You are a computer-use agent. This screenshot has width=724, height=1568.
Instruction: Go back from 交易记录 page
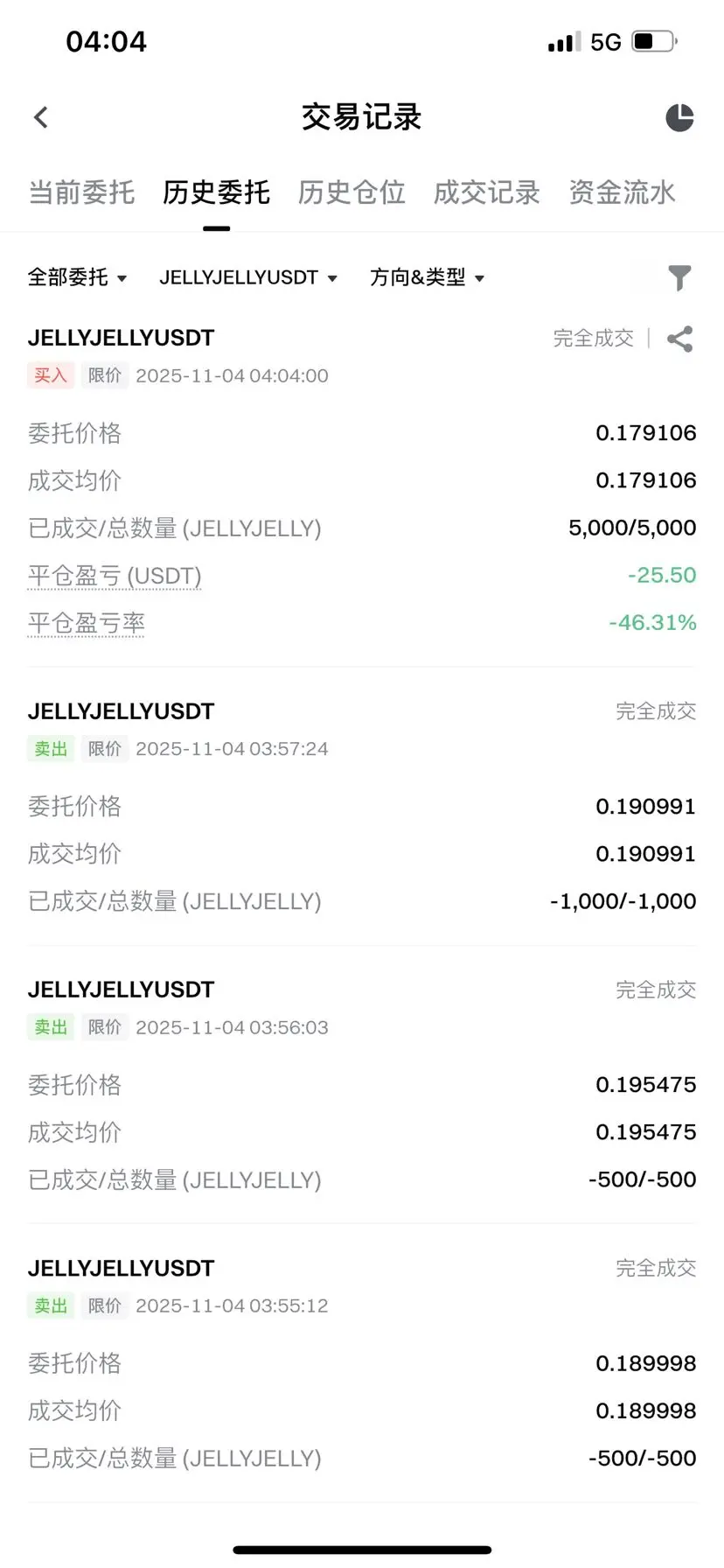[x=41, y=117]
